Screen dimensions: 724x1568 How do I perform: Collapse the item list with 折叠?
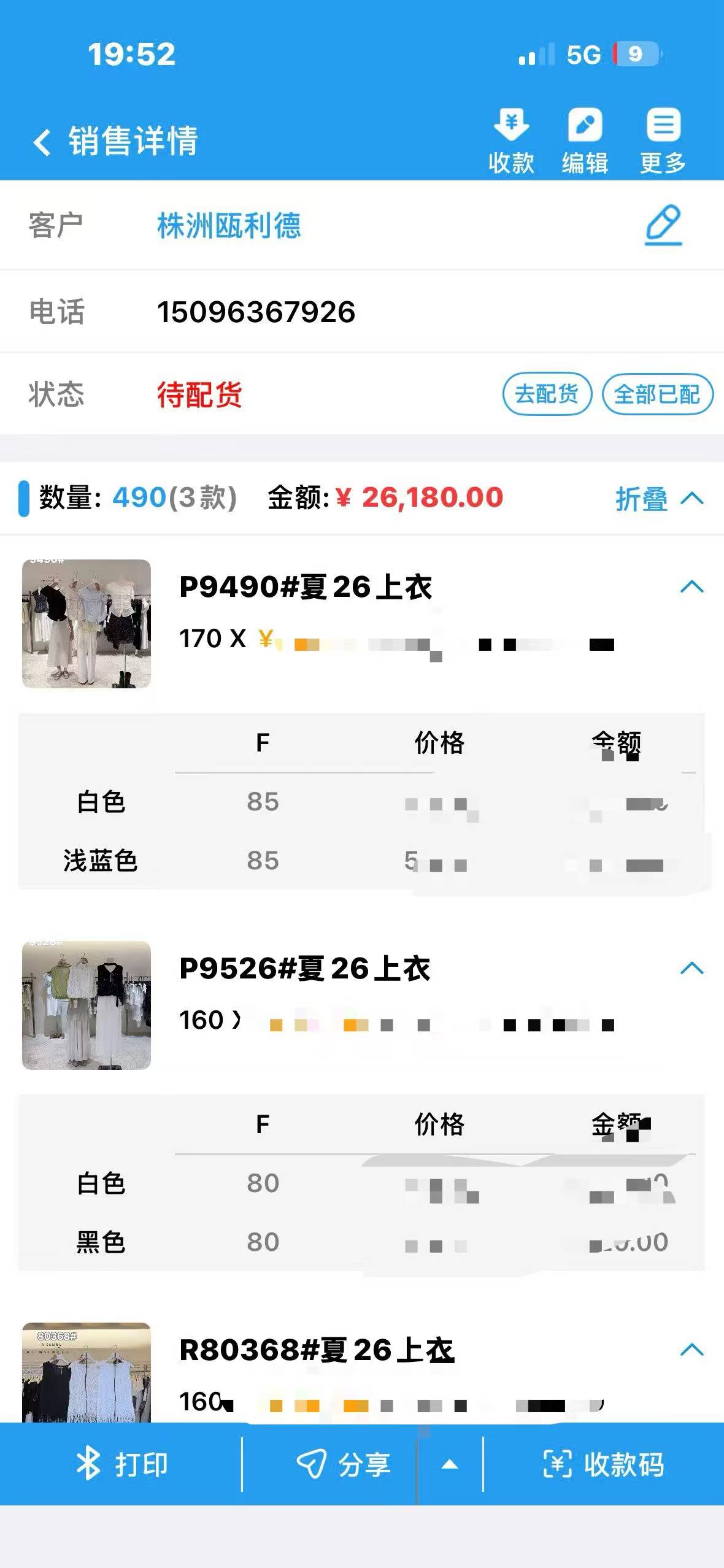coord(658,498)
